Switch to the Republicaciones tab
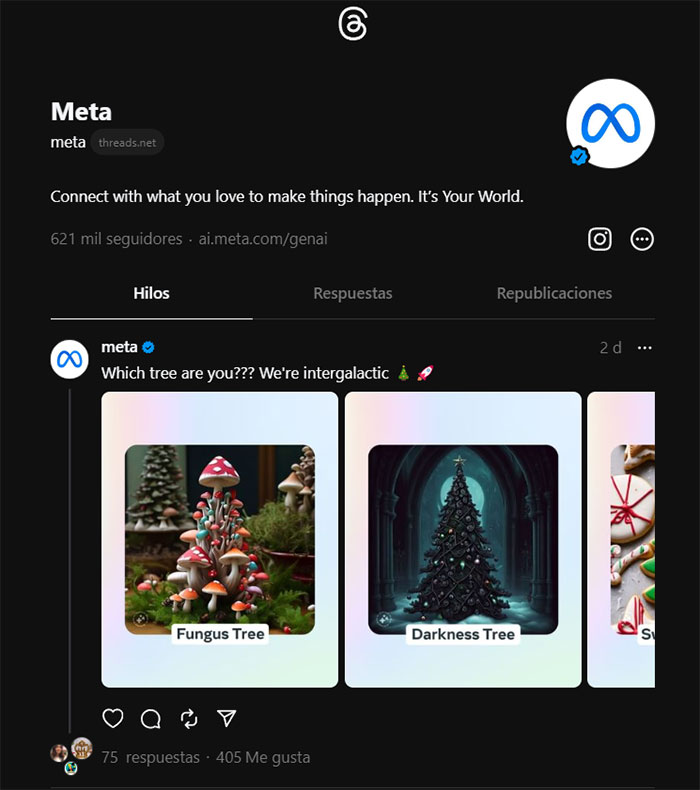The width and height of the screenshot is (700, 790). [554, 293]
